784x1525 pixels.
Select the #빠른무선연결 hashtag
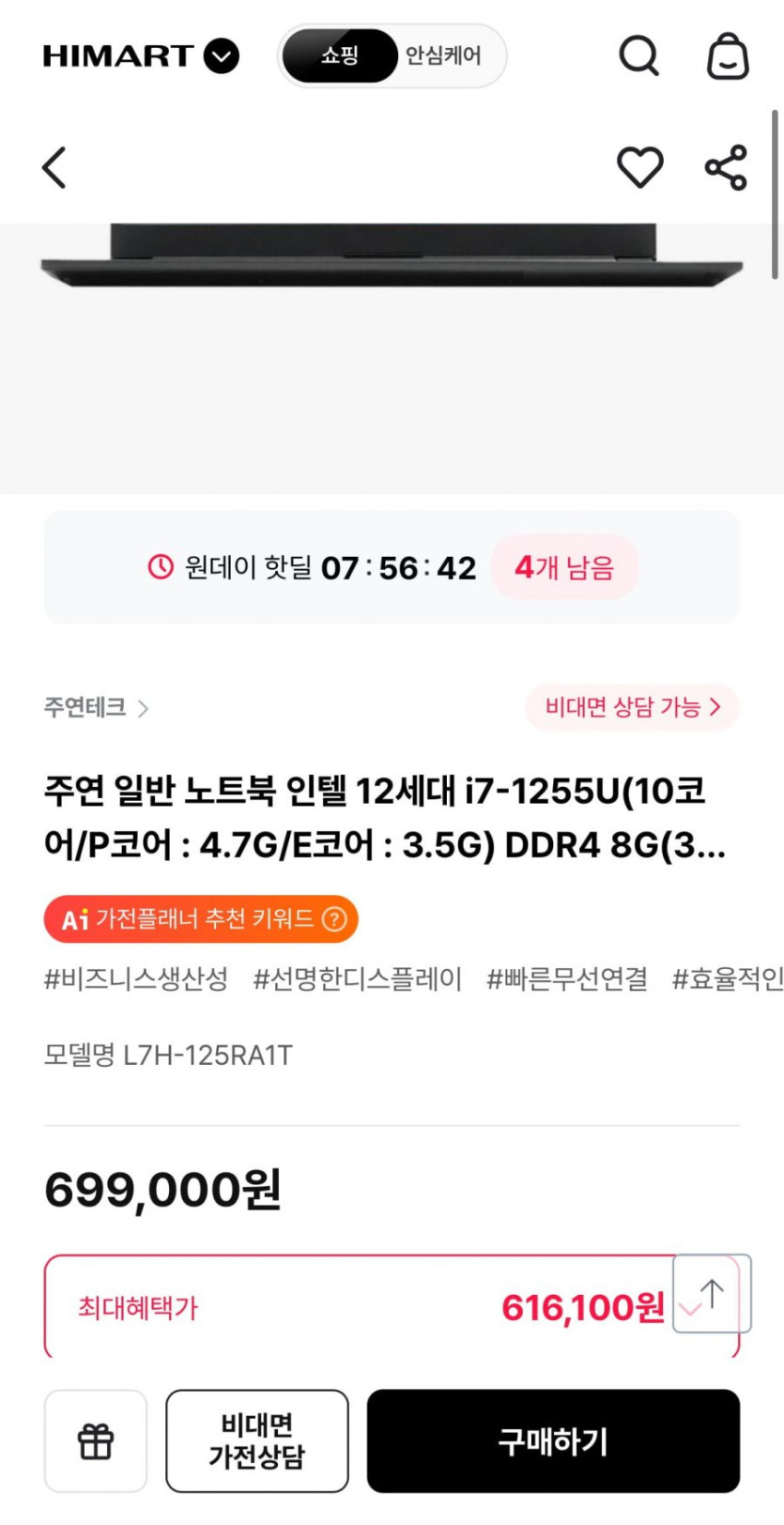point(567,979)
